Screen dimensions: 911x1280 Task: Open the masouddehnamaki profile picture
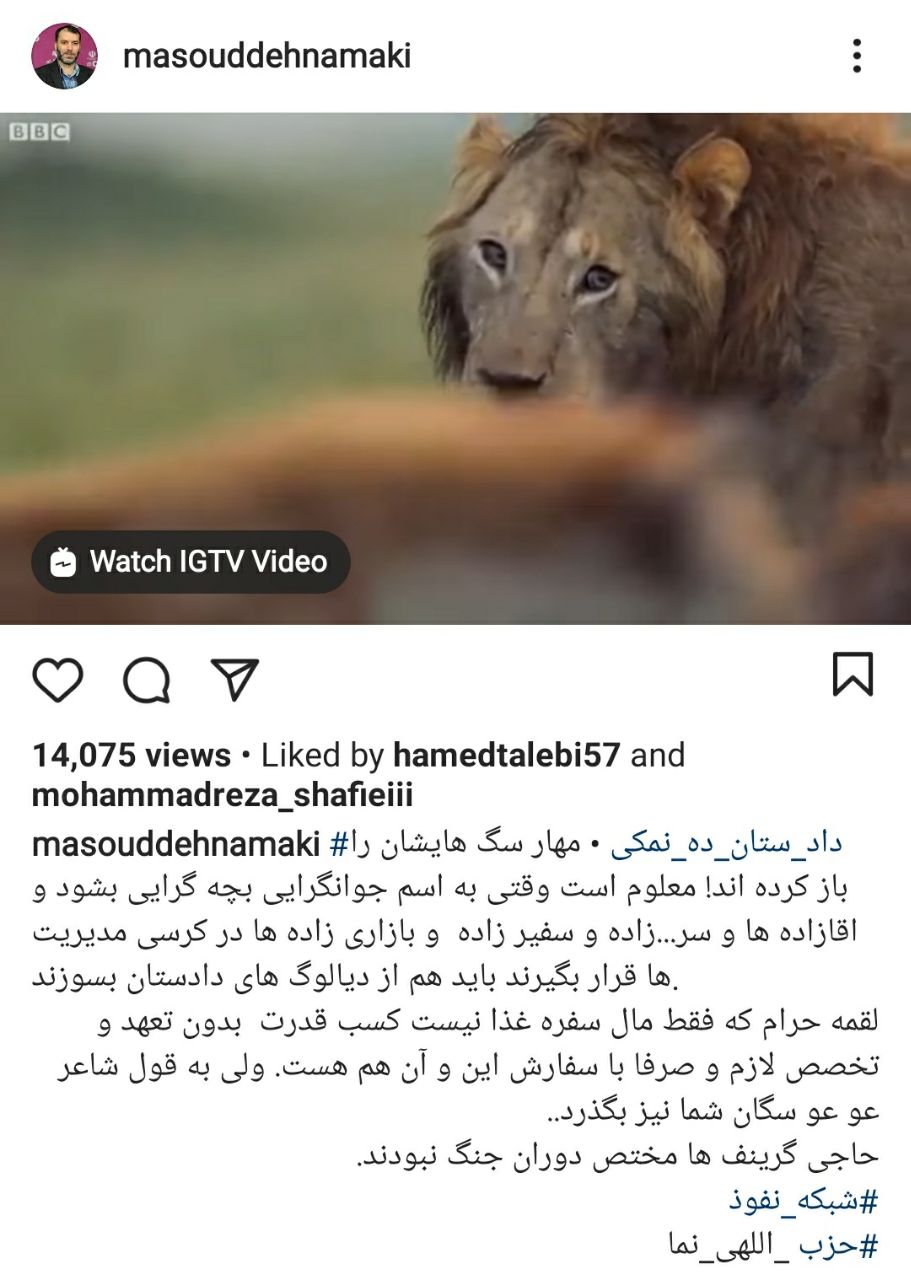64,56
